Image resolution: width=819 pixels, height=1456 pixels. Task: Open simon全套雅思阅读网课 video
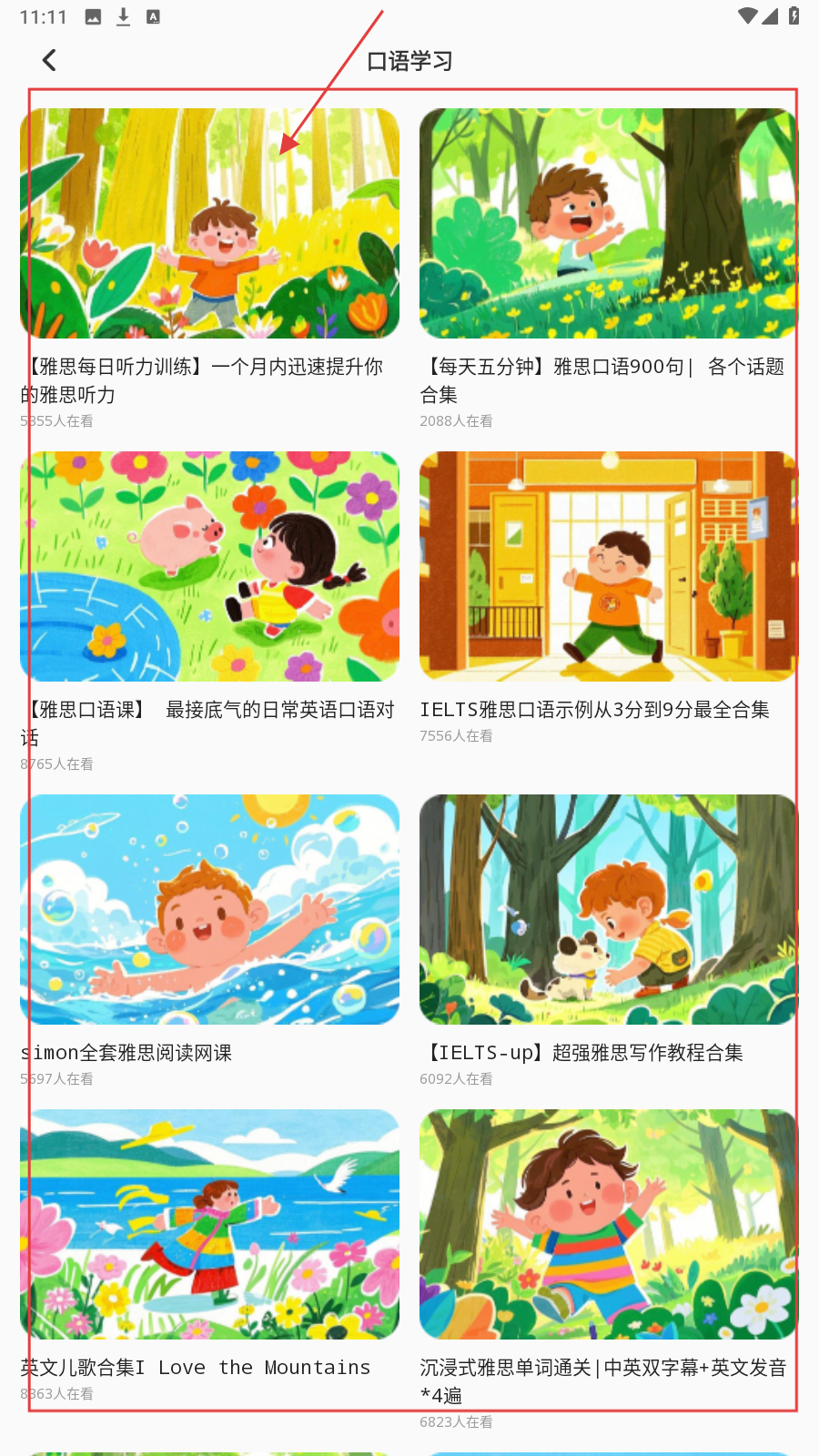click(x=209, y=909)
